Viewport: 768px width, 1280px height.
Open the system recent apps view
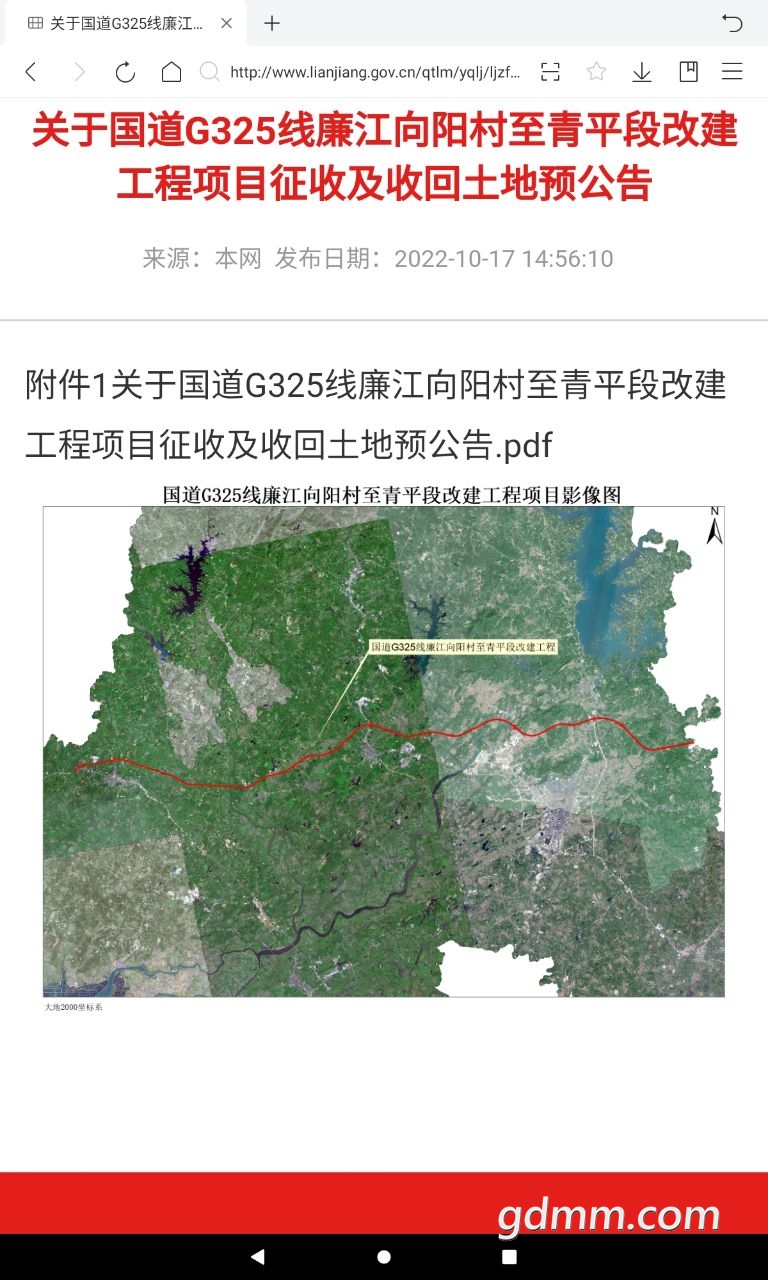click(x=509, y=1256)
